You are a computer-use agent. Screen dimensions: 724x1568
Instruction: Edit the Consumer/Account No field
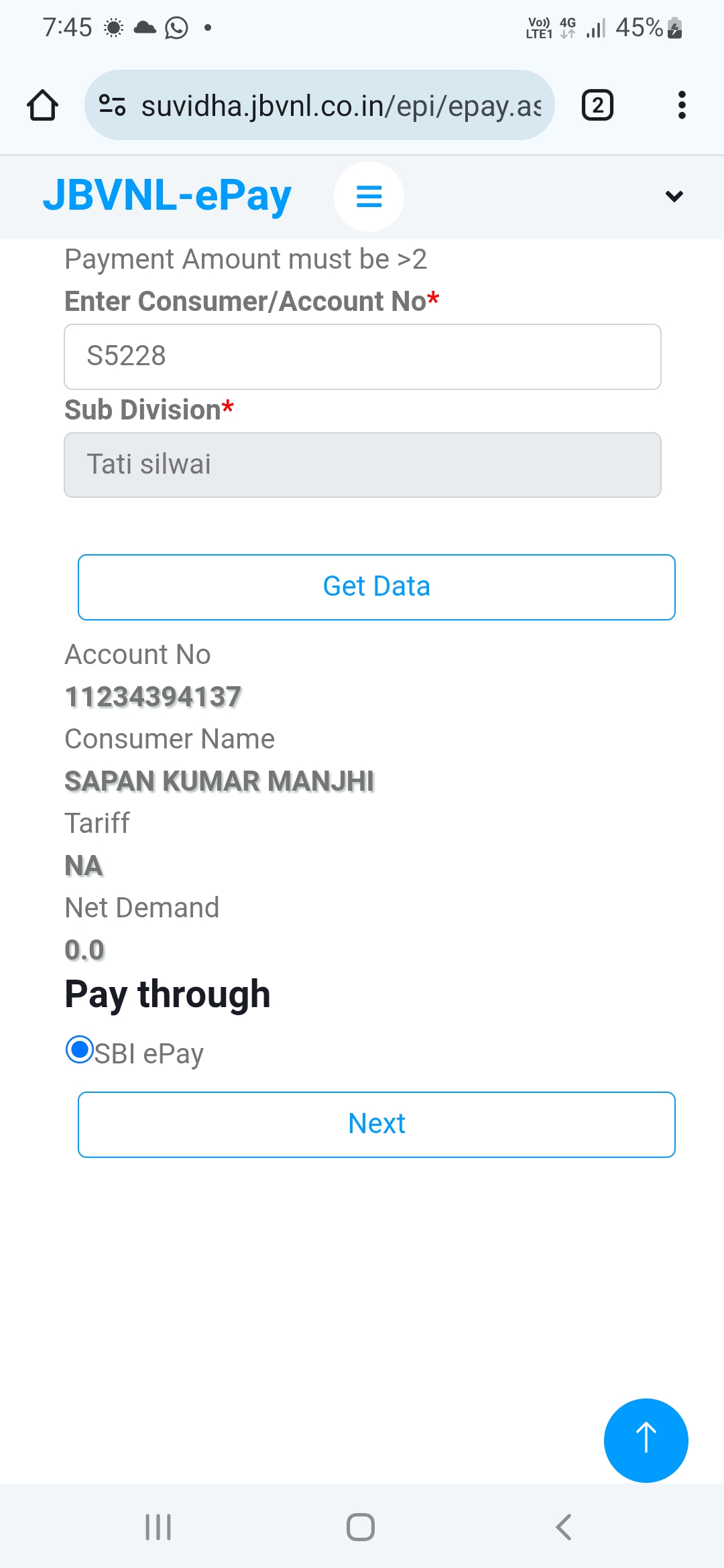click(x=363, y=356)
